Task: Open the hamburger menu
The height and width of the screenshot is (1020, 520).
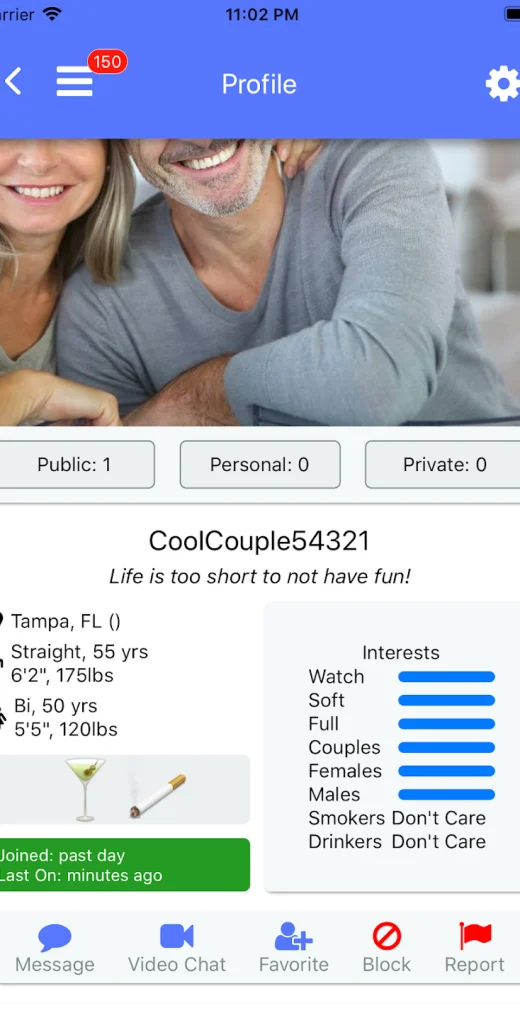Action: 74,83
